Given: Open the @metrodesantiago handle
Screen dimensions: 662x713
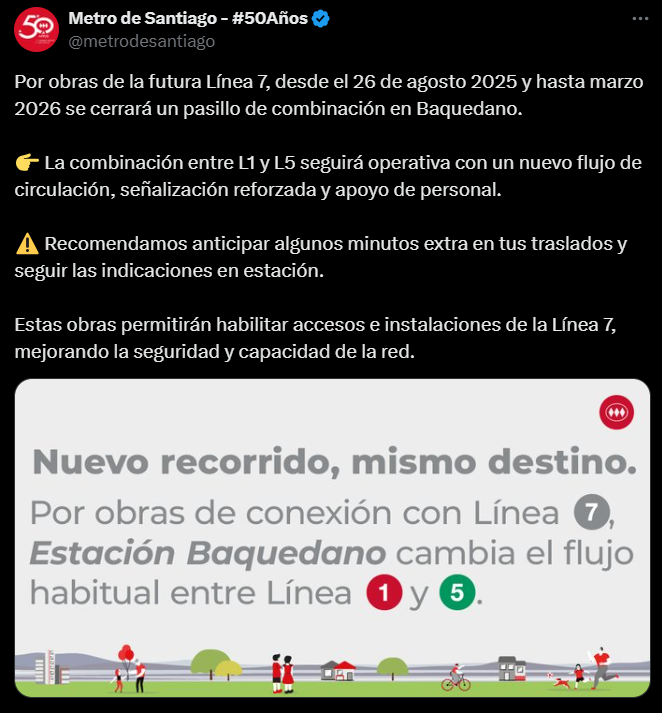Looking at the screenshot, I should pos(141,41).
